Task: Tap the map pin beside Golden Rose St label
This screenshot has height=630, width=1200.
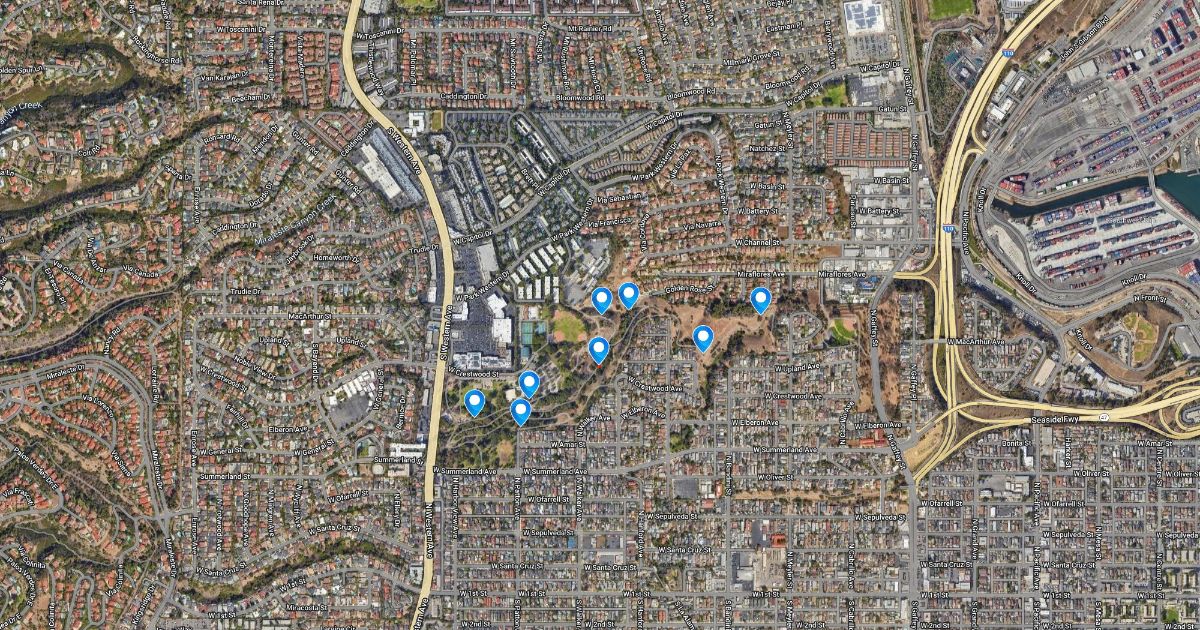Action: [x=628, y=294]
